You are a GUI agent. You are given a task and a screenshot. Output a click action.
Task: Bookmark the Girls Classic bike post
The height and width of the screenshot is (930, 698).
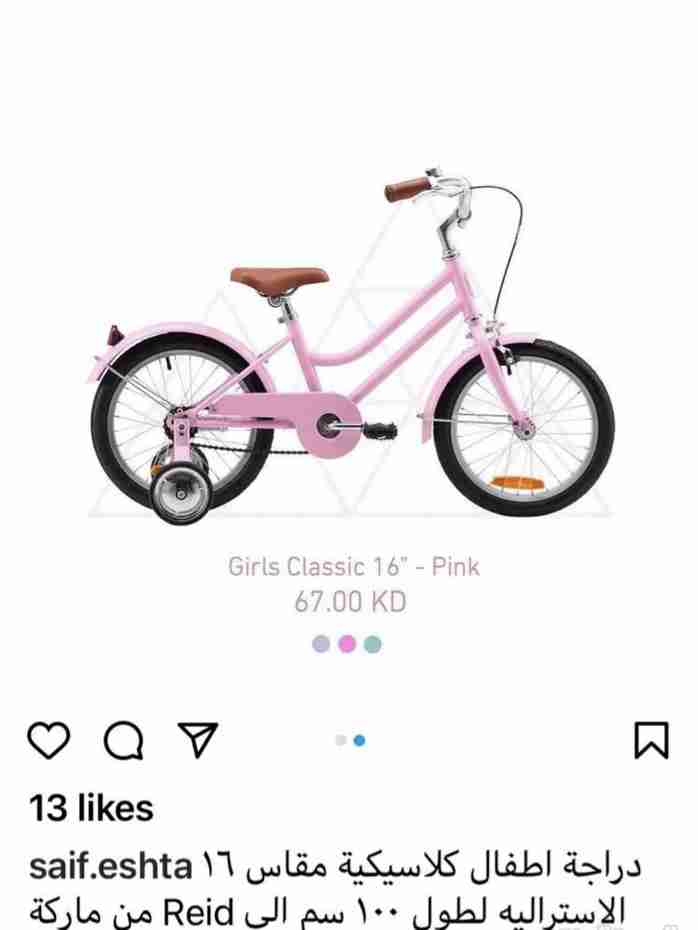(651, 741)
